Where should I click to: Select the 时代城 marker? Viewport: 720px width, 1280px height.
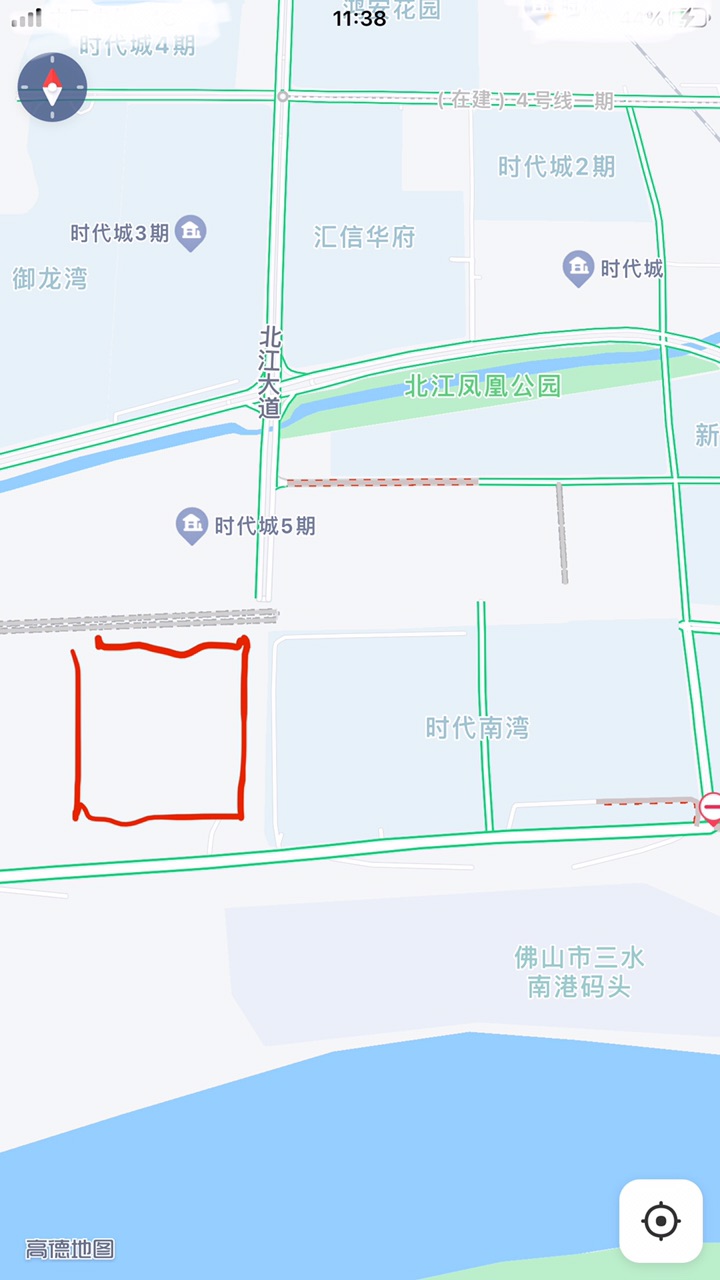point(578,268)
